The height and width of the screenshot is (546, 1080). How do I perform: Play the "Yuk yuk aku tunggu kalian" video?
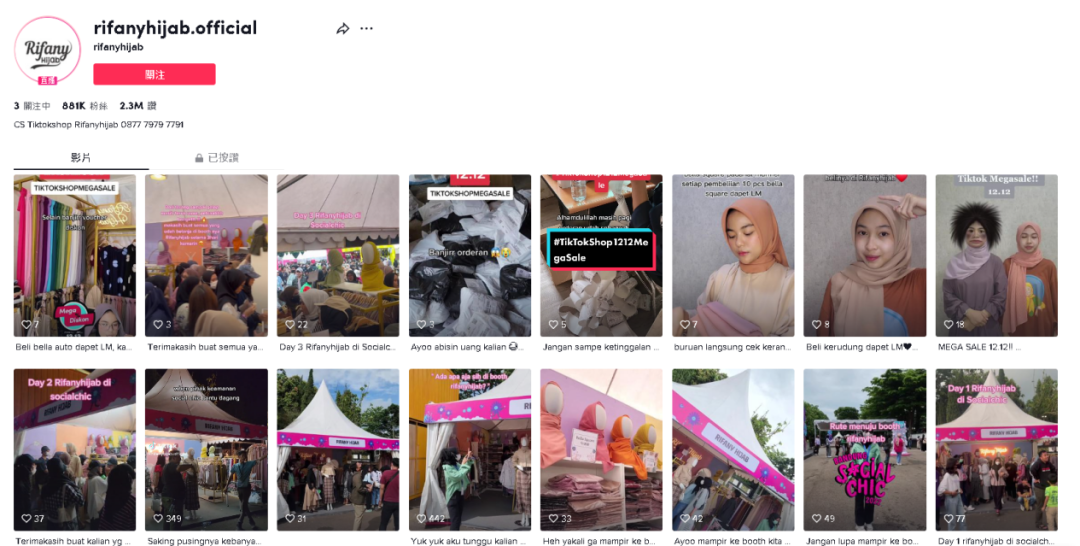point(470,449)
